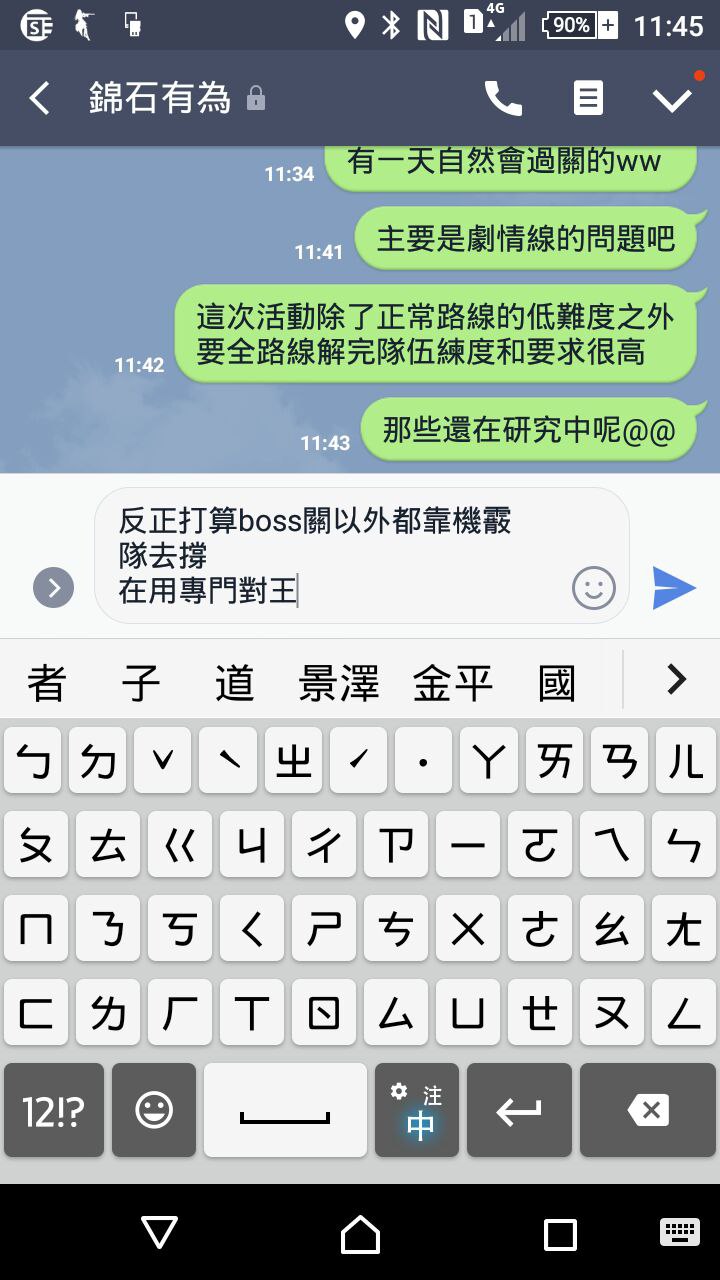Image resolution: width=720 pixels, height=1280 pixels.
Task: Open the keyboard emoji key
Action: pyautogui.click(x=154, y=1110)
